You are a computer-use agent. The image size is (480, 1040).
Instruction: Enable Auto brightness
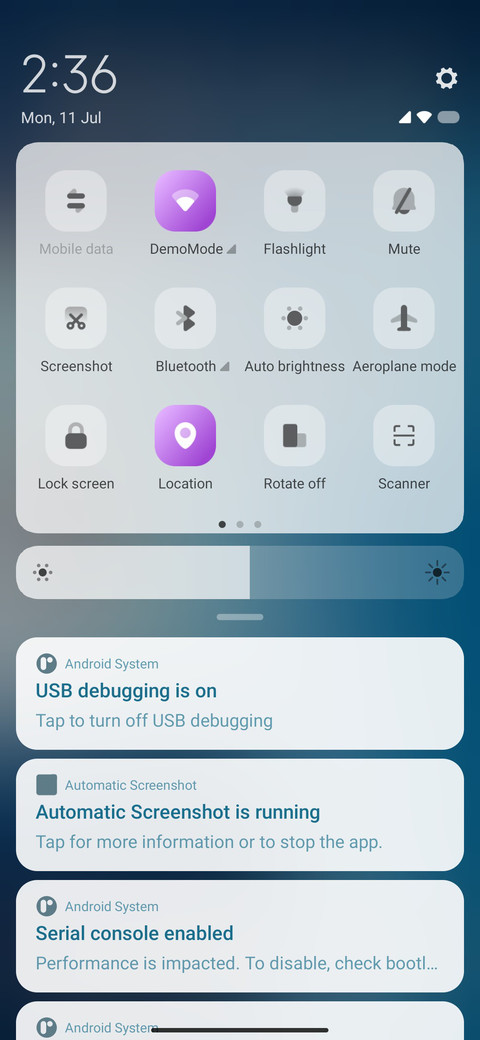(x=294, y=318)
